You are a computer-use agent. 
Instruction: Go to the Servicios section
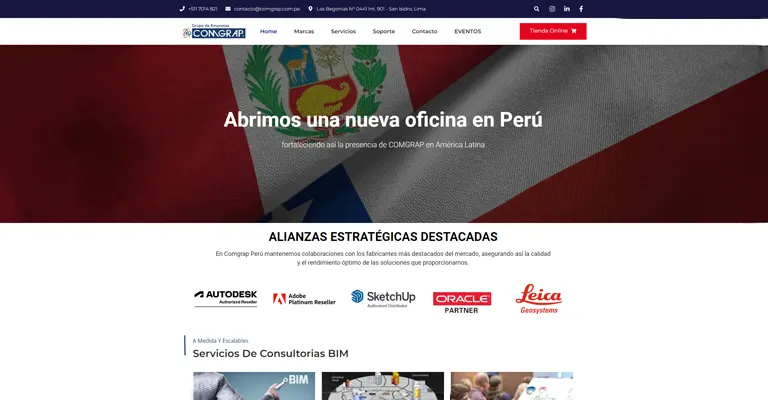click(343, 31)
